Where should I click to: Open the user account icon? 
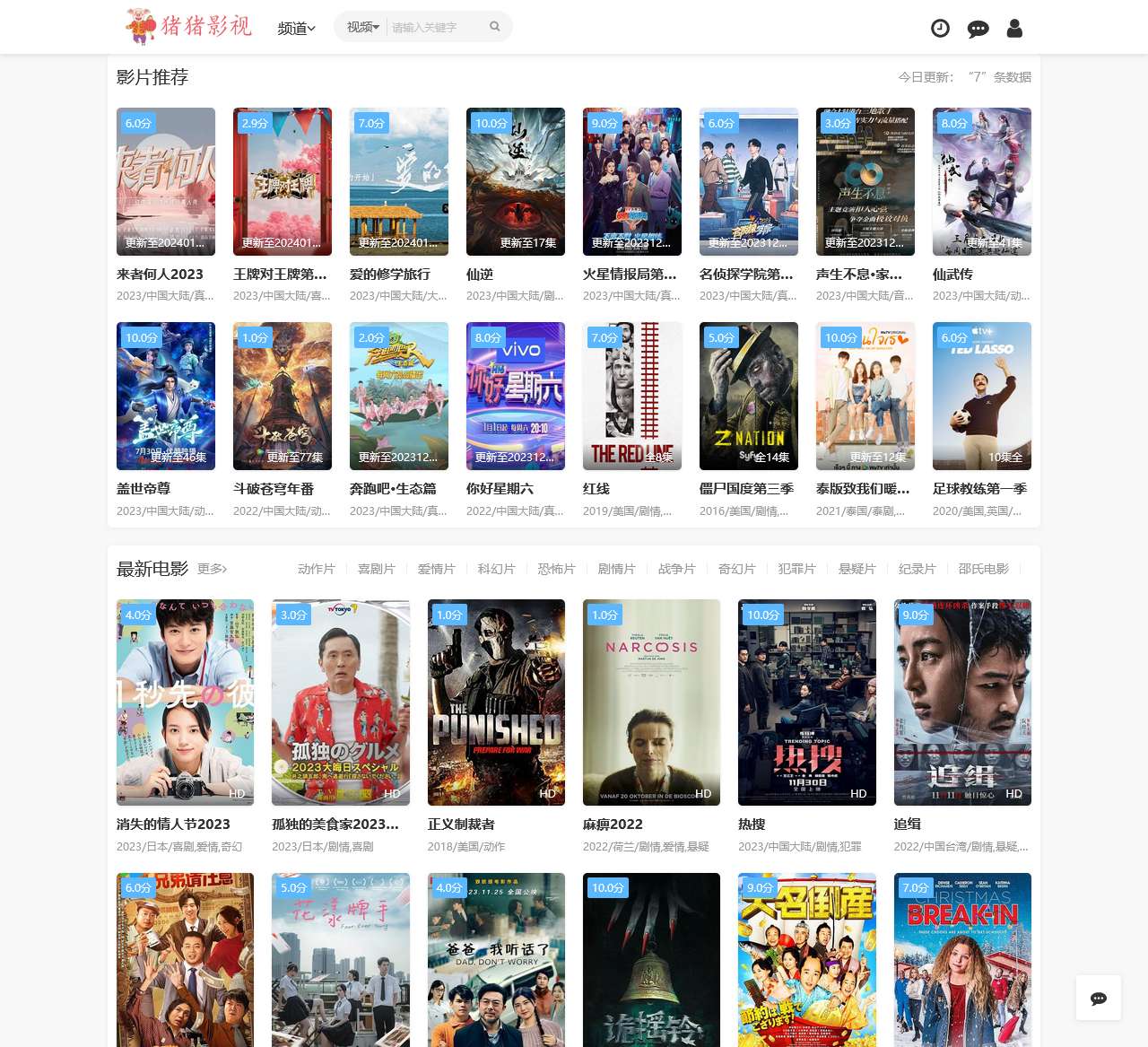[x=1014, y=29]
